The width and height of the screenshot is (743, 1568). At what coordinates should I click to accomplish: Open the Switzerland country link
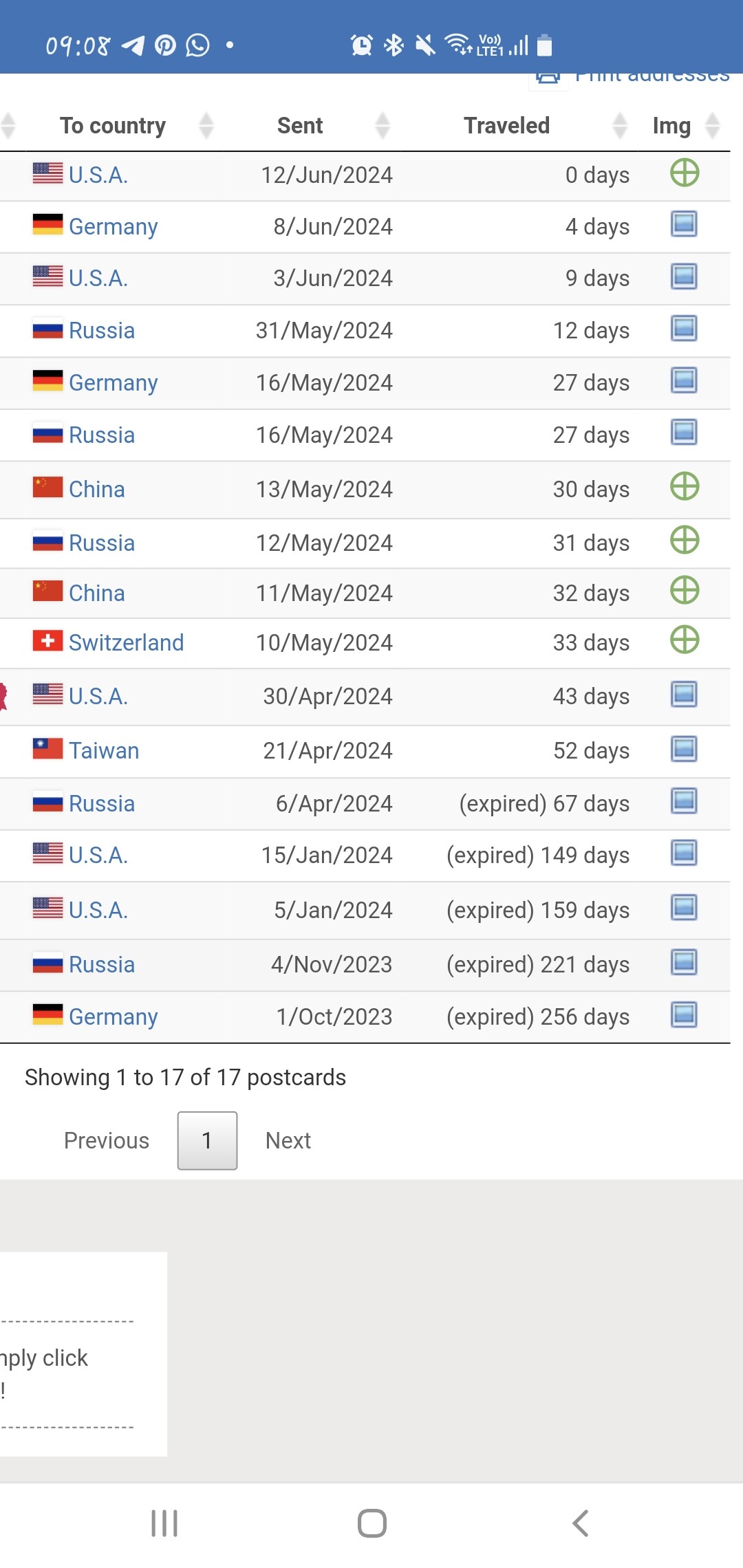(127, 642)
